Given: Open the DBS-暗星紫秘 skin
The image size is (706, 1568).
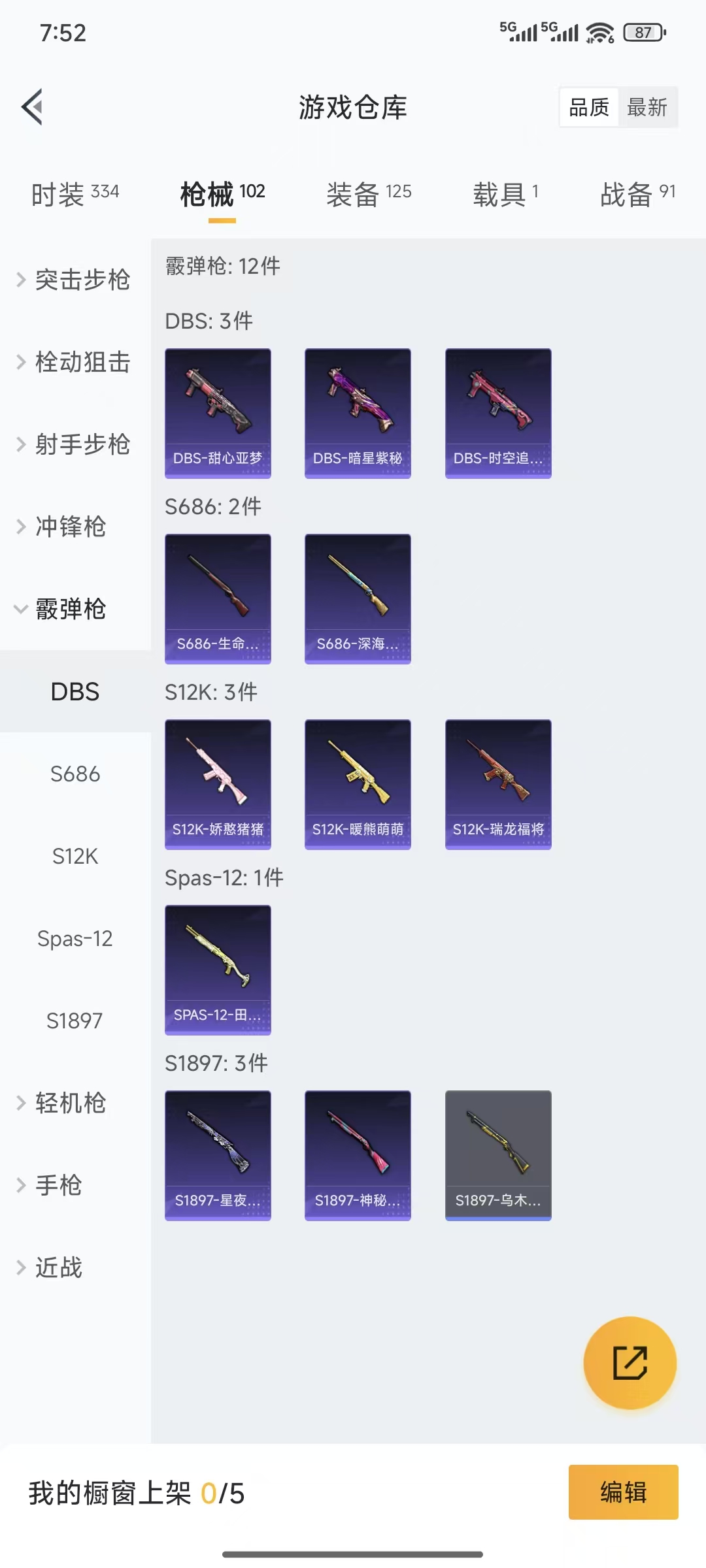Looking at the screenshot, I should (x=358, y=413).
